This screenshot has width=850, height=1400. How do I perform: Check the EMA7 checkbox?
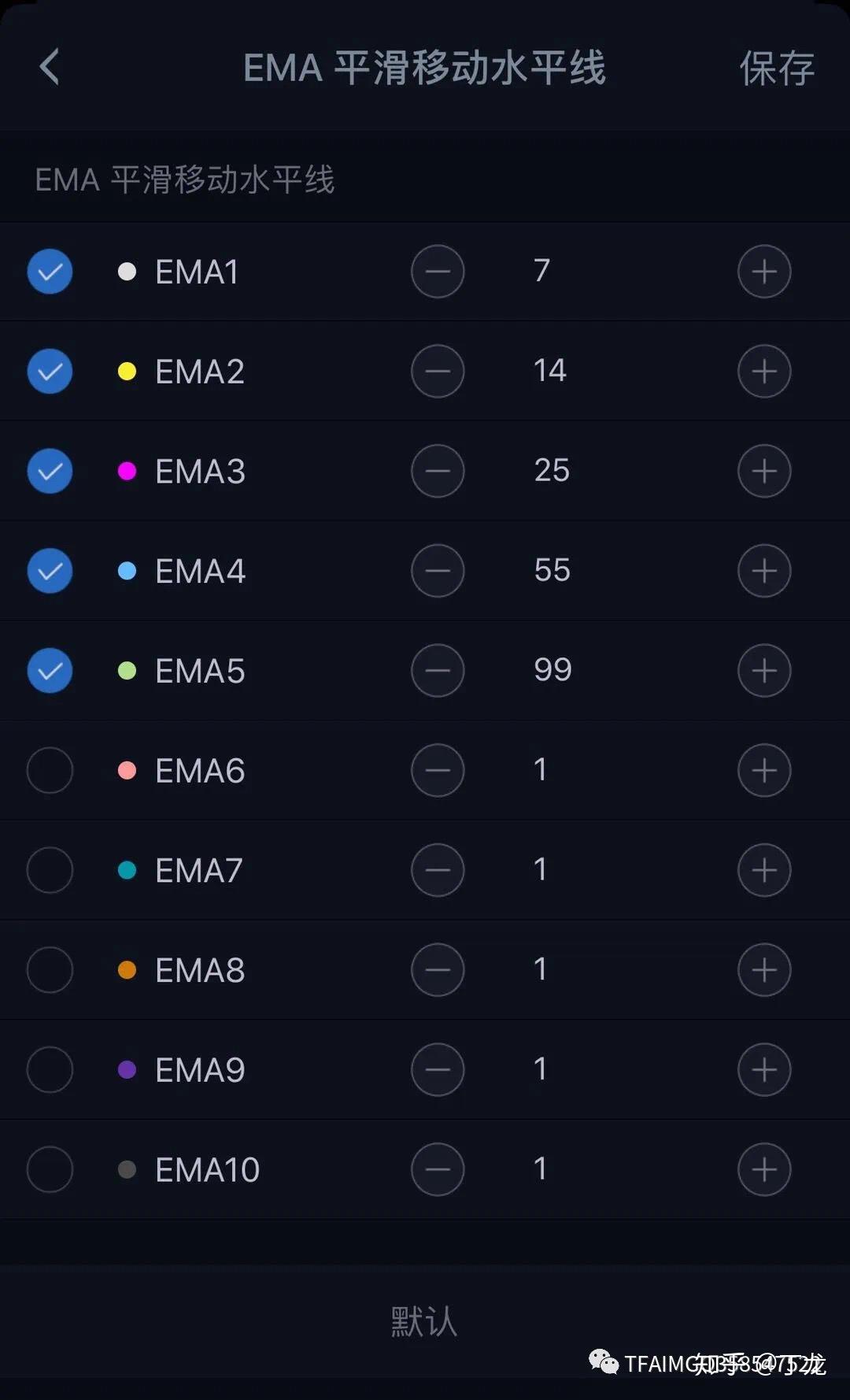(50, 870)
